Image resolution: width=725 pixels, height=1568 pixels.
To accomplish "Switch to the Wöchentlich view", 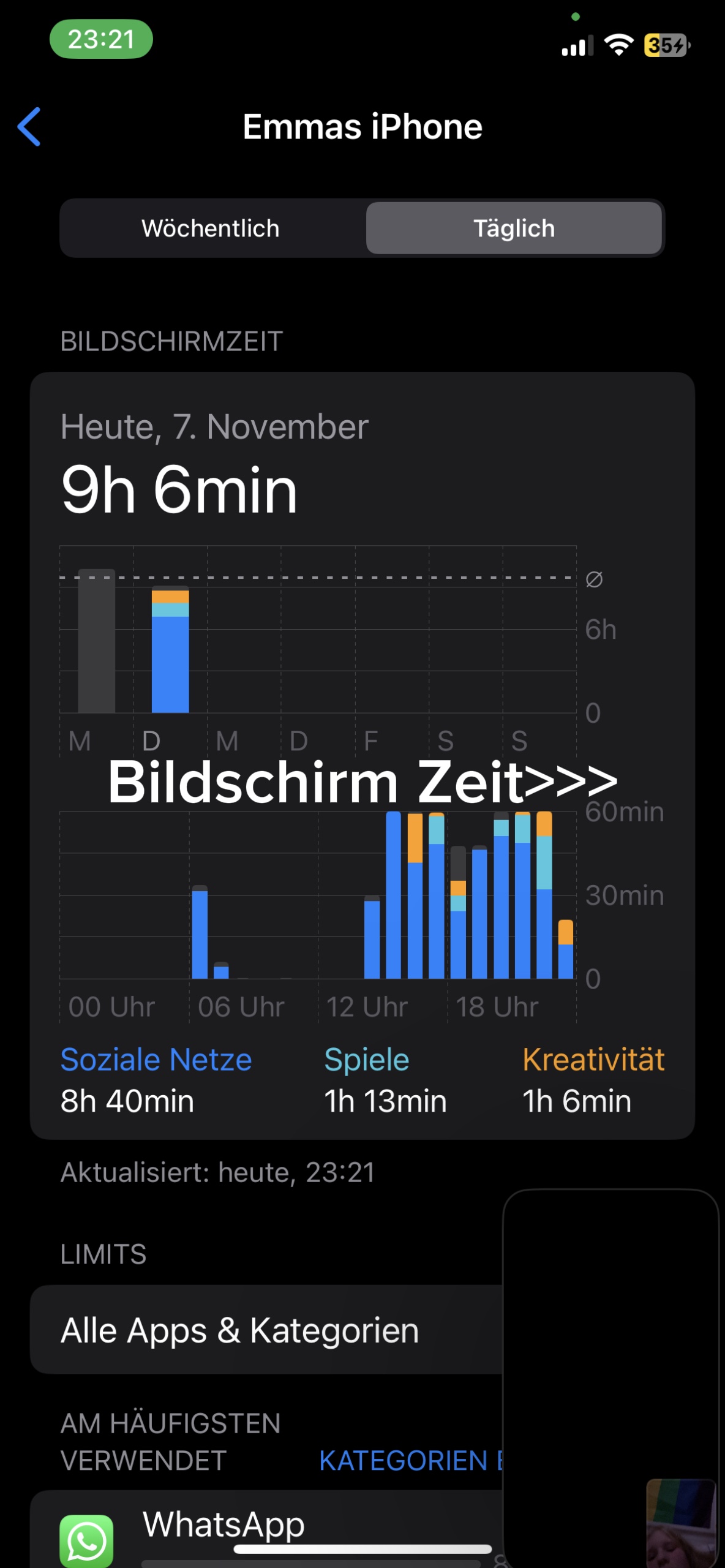I will click(211, 228).
